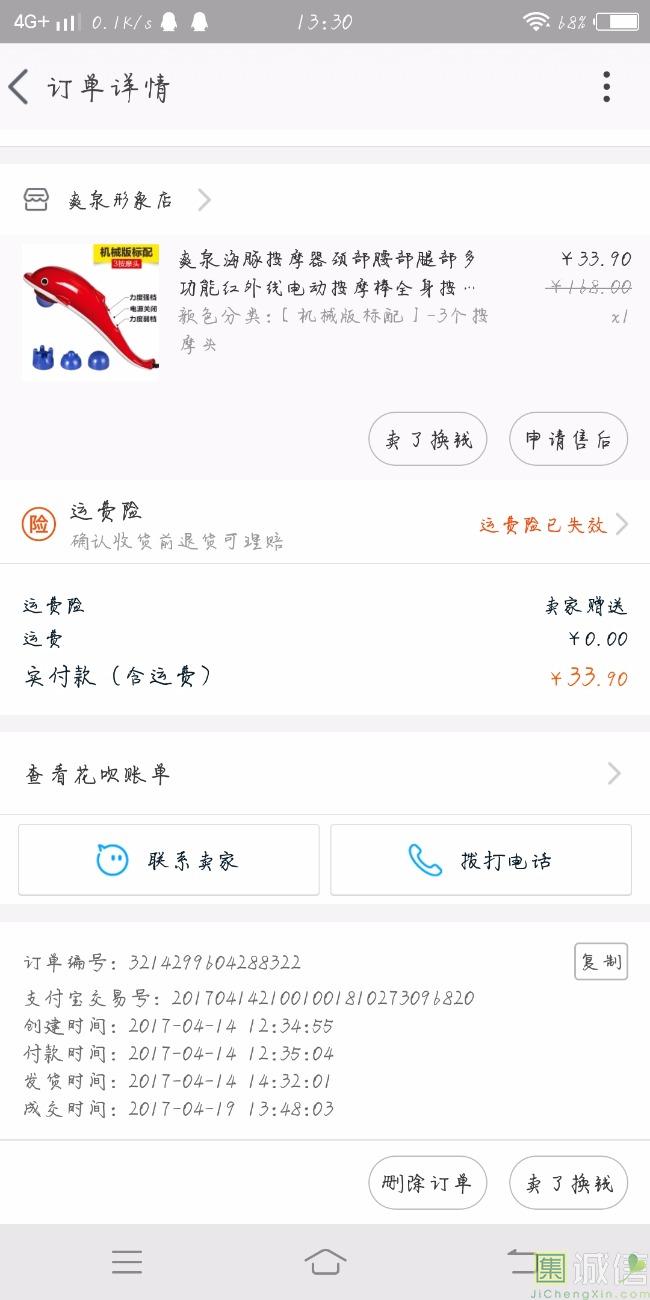Tap 卖了换钱 under the product
The height and width of the screenshot is (1300, 650).
[428, 439]
